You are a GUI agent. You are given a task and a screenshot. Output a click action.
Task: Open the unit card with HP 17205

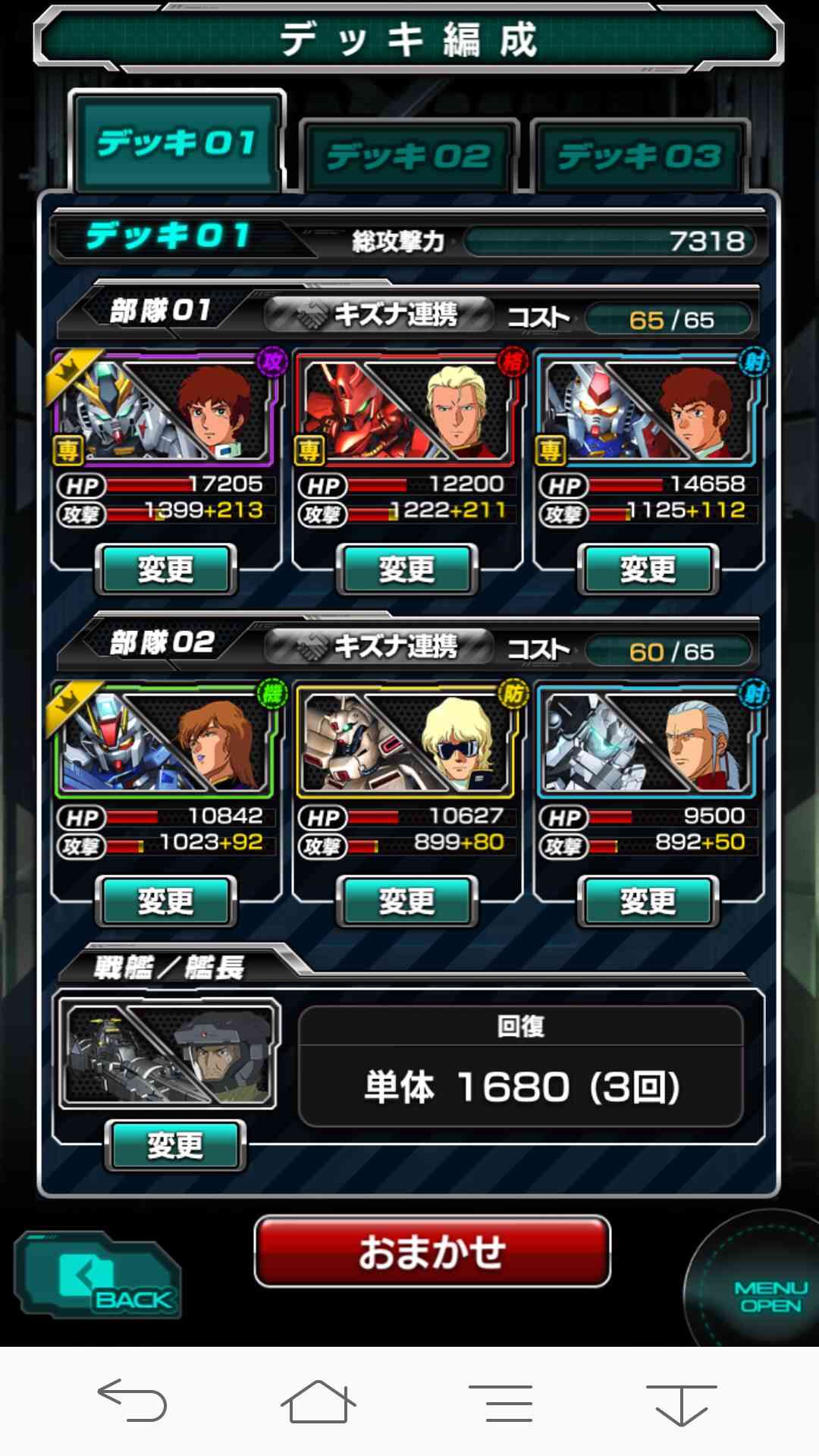(164, 408)
